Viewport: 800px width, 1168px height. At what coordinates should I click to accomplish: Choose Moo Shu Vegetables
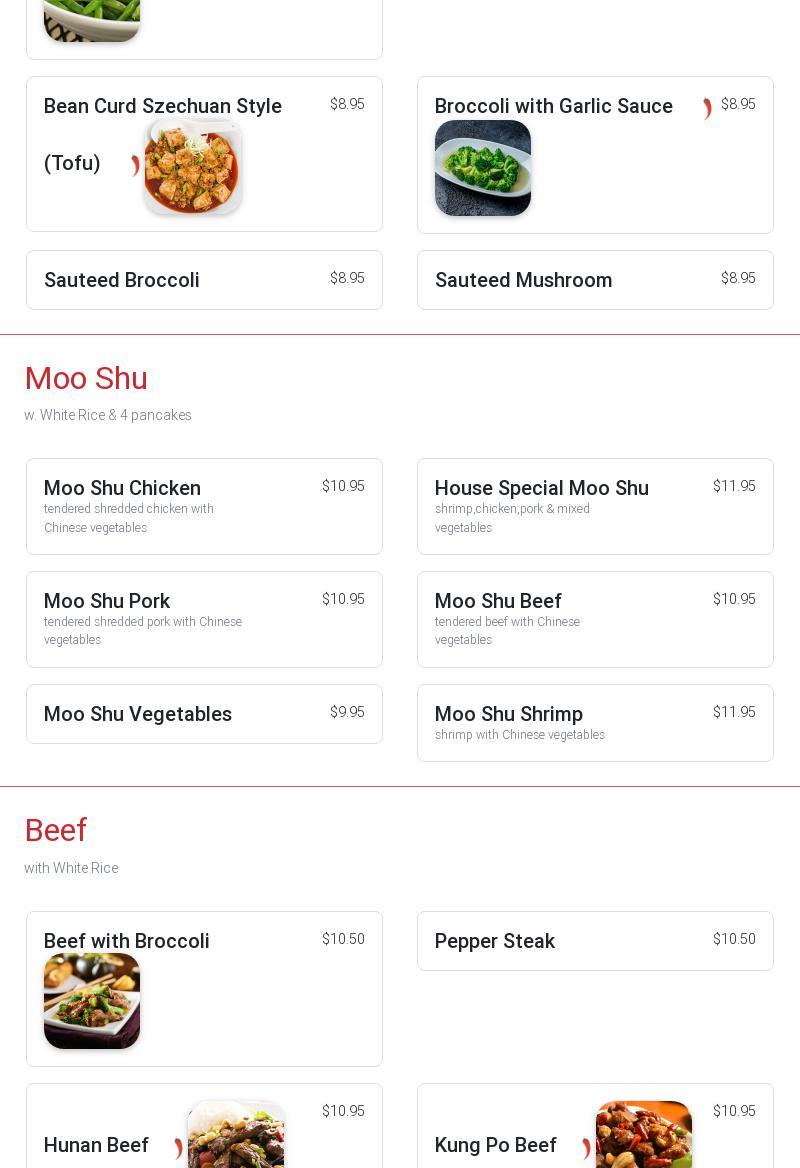pos(204,714)
